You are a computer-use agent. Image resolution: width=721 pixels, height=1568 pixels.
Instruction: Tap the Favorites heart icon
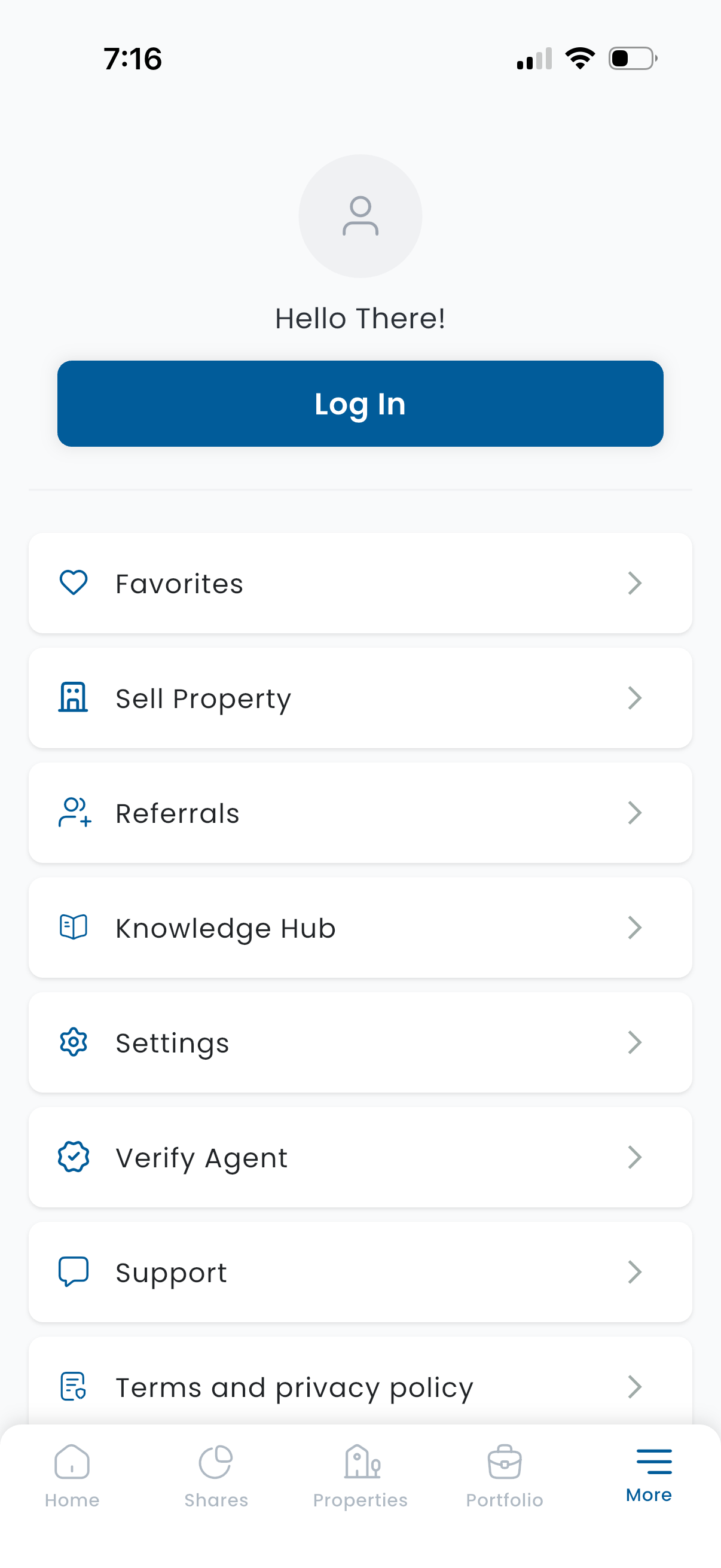tap(72, 583)
